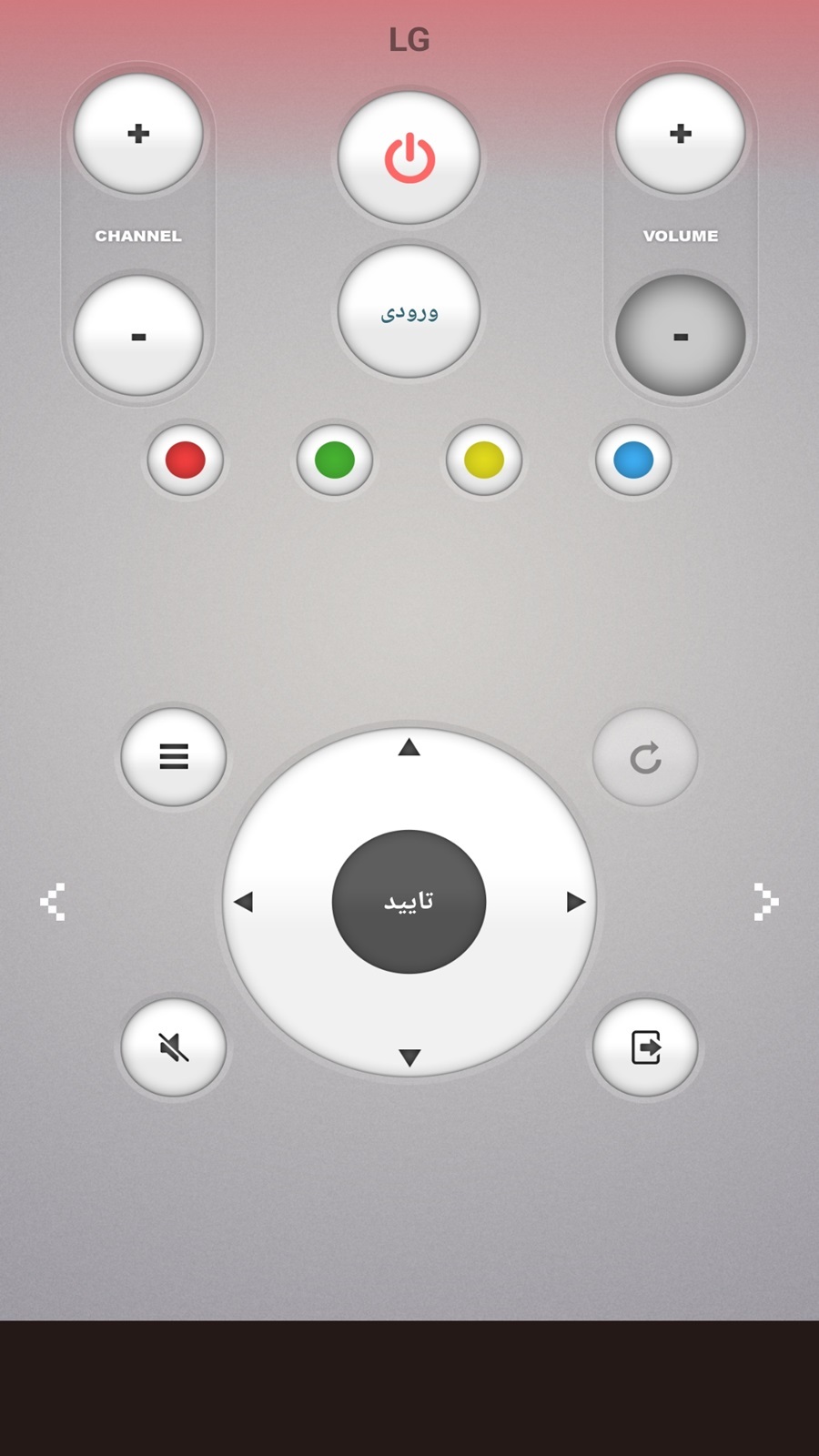
Task: Decrease the channel with the minus button
Action: point(138,336)
